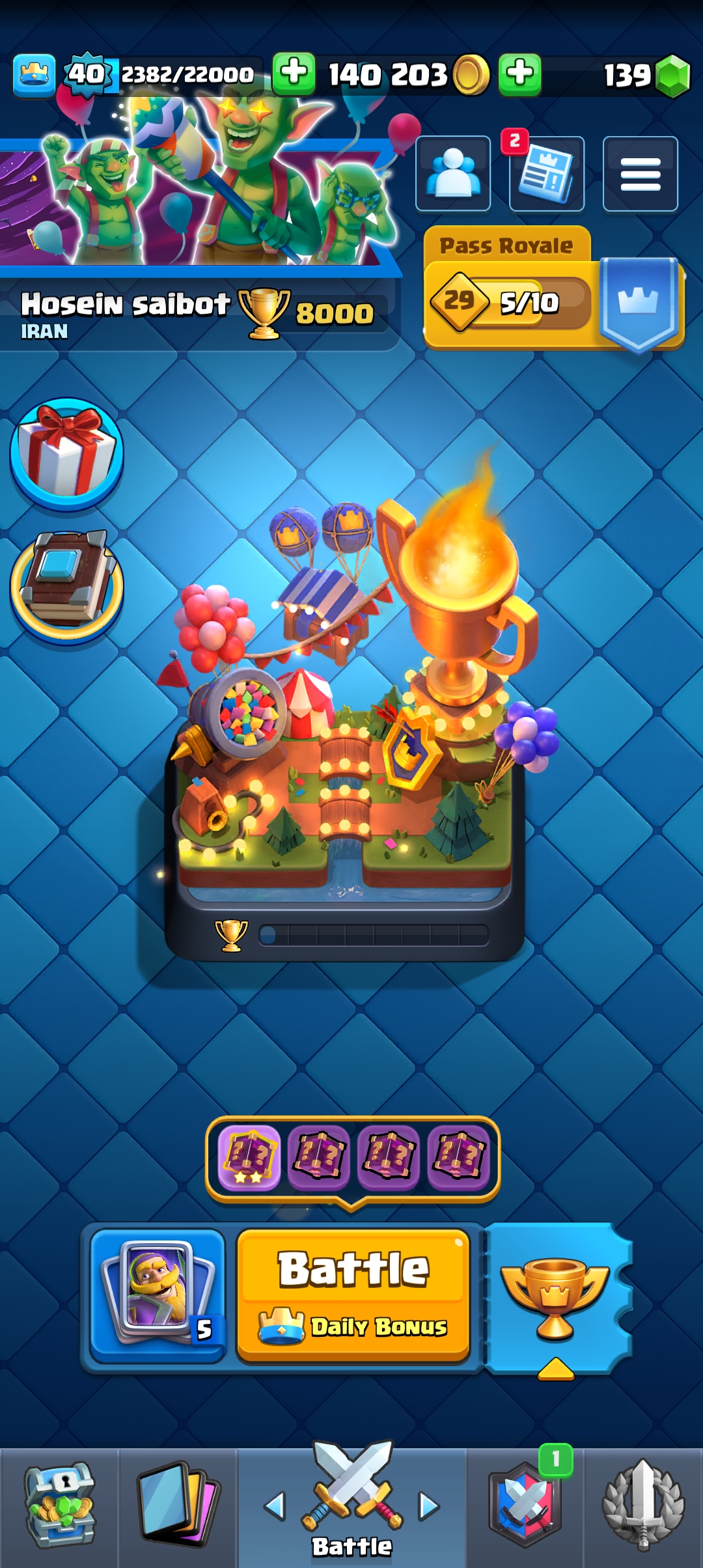Switch to the Clan shield tab
This screenshot has width=703, height=1568.
[525, 1507]
